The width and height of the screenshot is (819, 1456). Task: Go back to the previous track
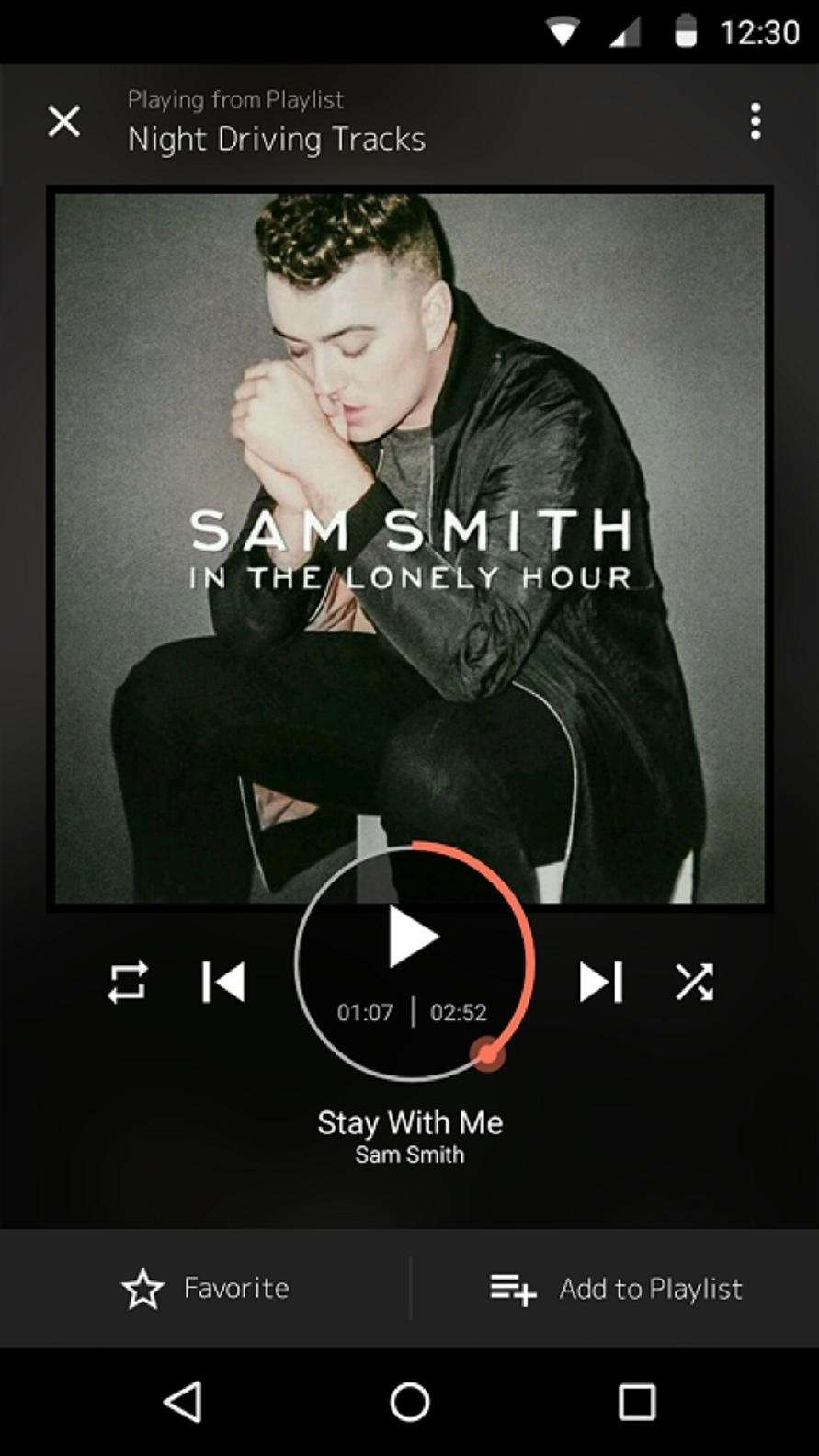point(223,982)
